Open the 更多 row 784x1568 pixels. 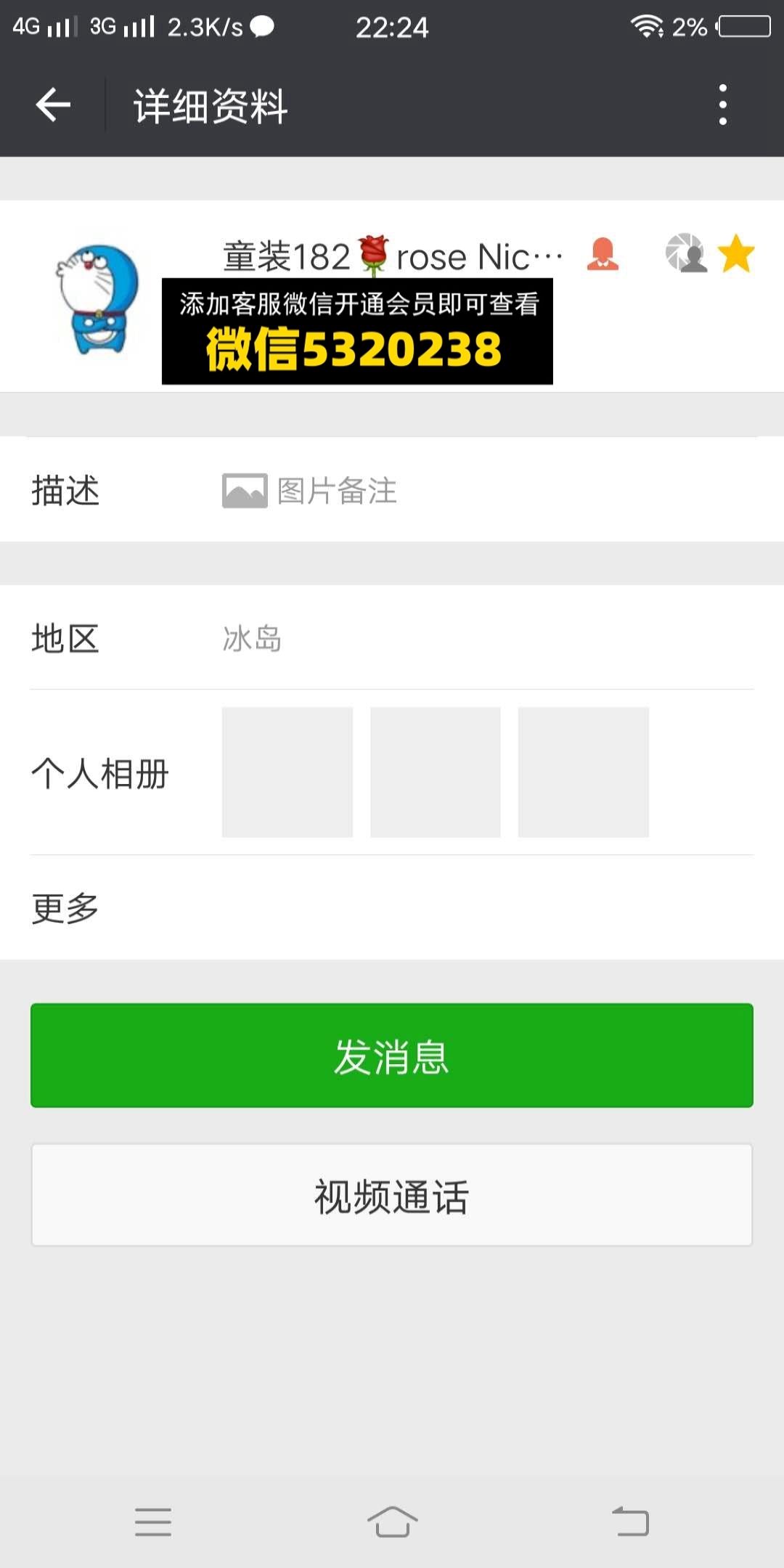pyautogui.click(x=392, y=907)
